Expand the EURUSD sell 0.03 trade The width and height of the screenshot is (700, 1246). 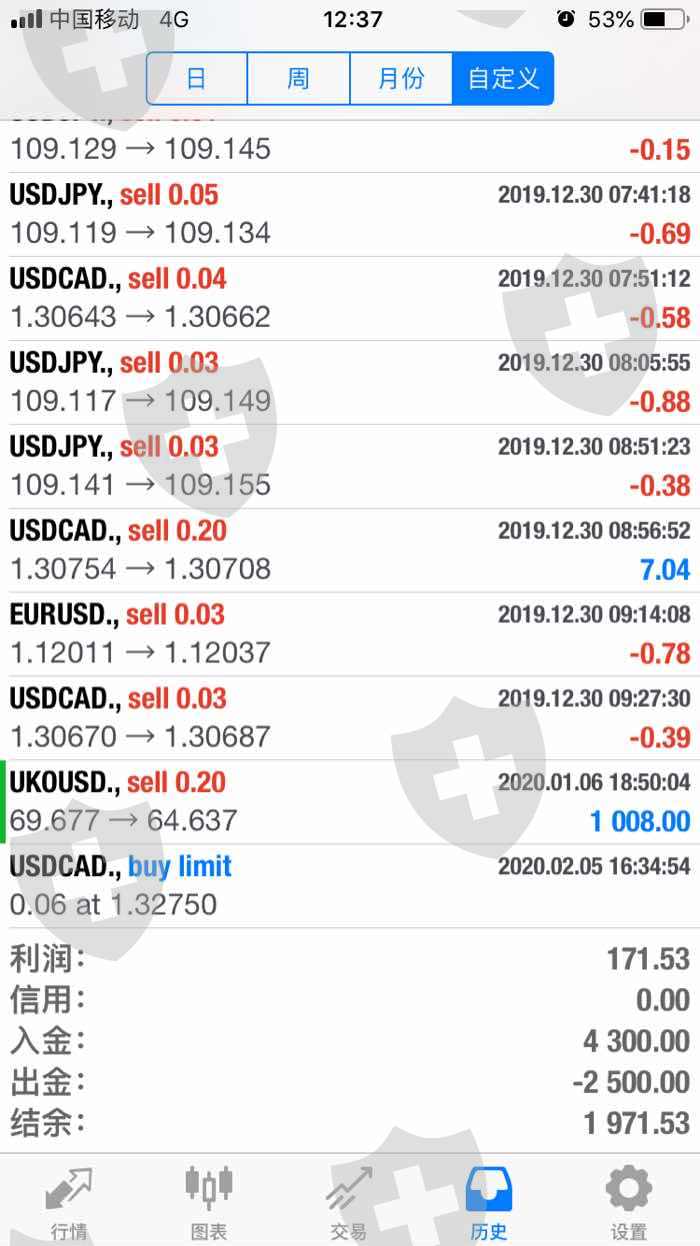point(350,634)
